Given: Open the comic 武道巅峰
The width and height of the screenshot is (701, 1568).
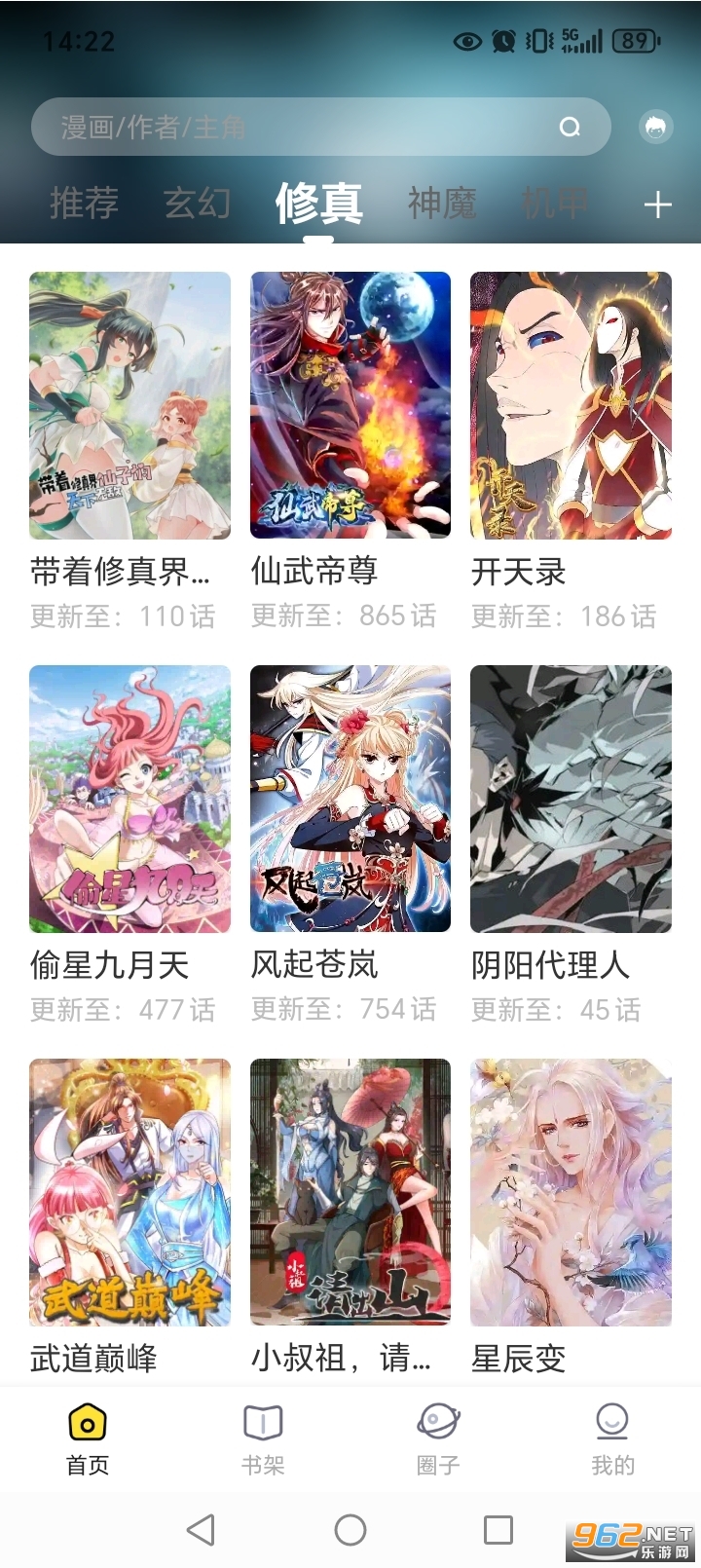Looking at the screenshot, I should pos(129,1192).
